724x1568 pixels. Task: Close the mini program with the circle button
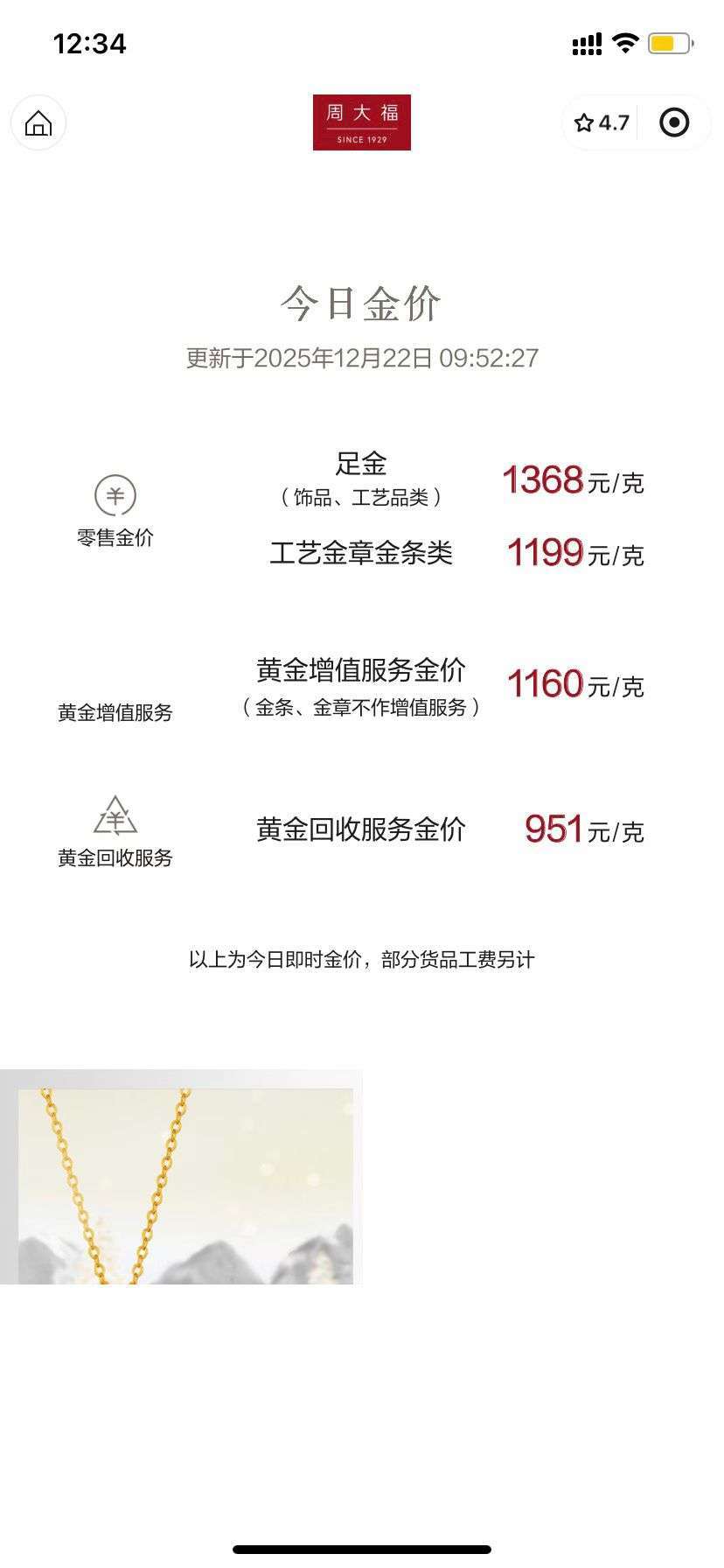pos(673,122)
